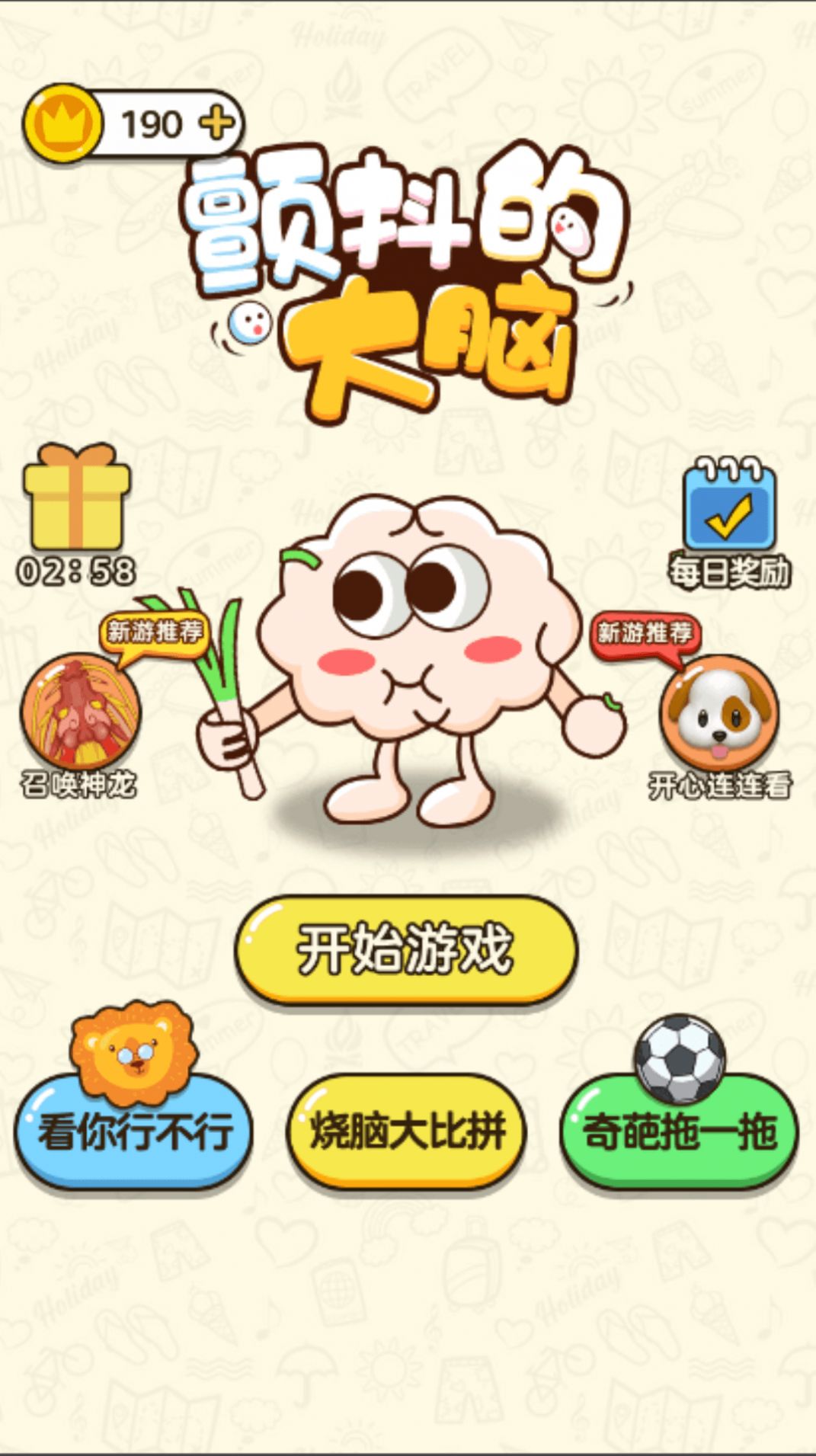Image resolution: width=816 pixels, height=1456 pixels.
Task: Tap the plus icon to add coins
Action: 216,123
